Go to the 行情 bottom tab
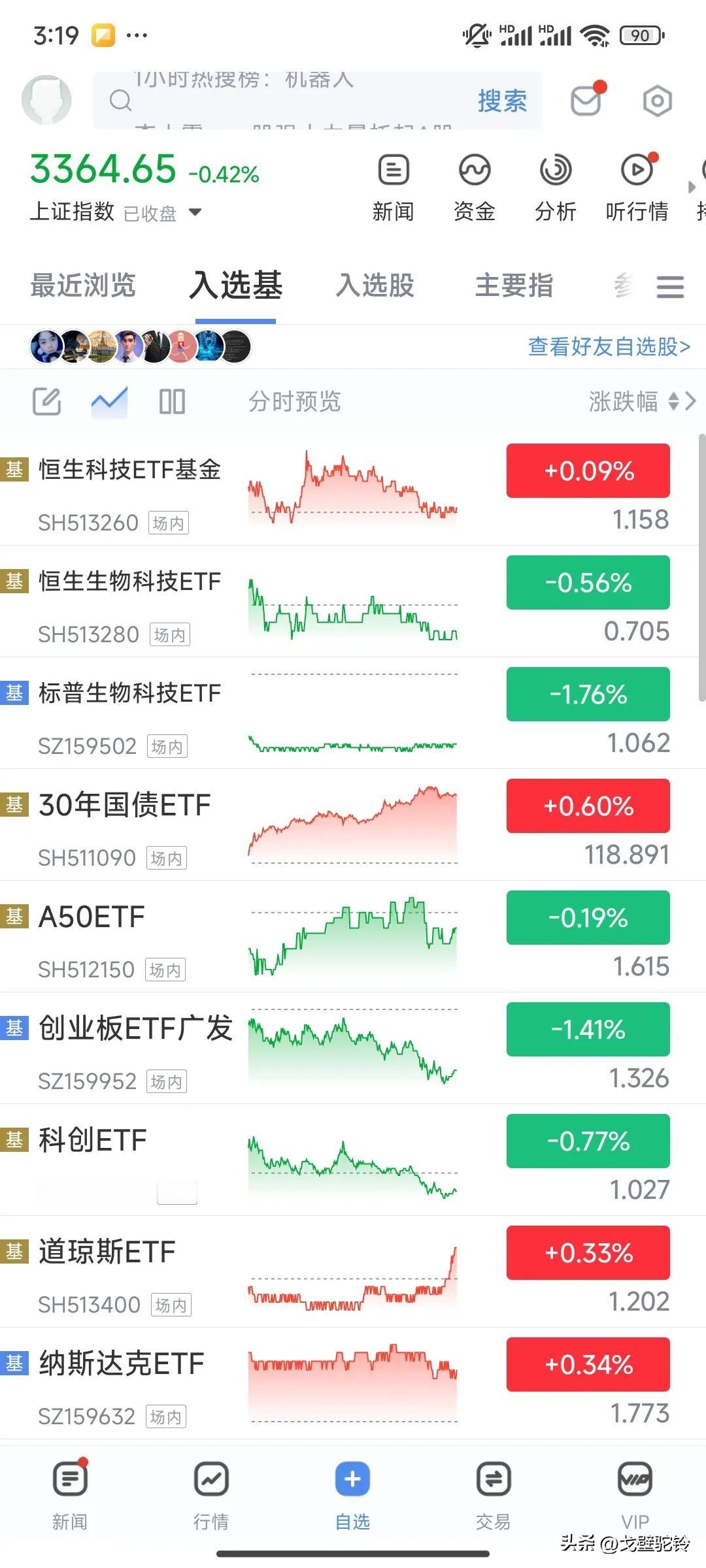 211,1496
